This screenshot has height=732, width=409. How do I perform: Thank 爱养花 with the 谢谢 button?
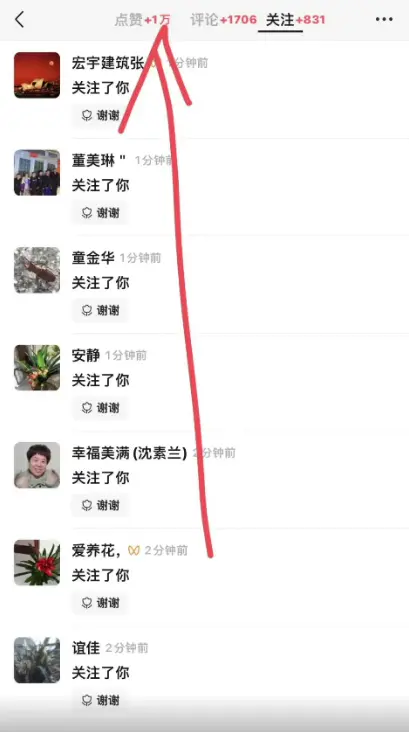coord(100,603)
